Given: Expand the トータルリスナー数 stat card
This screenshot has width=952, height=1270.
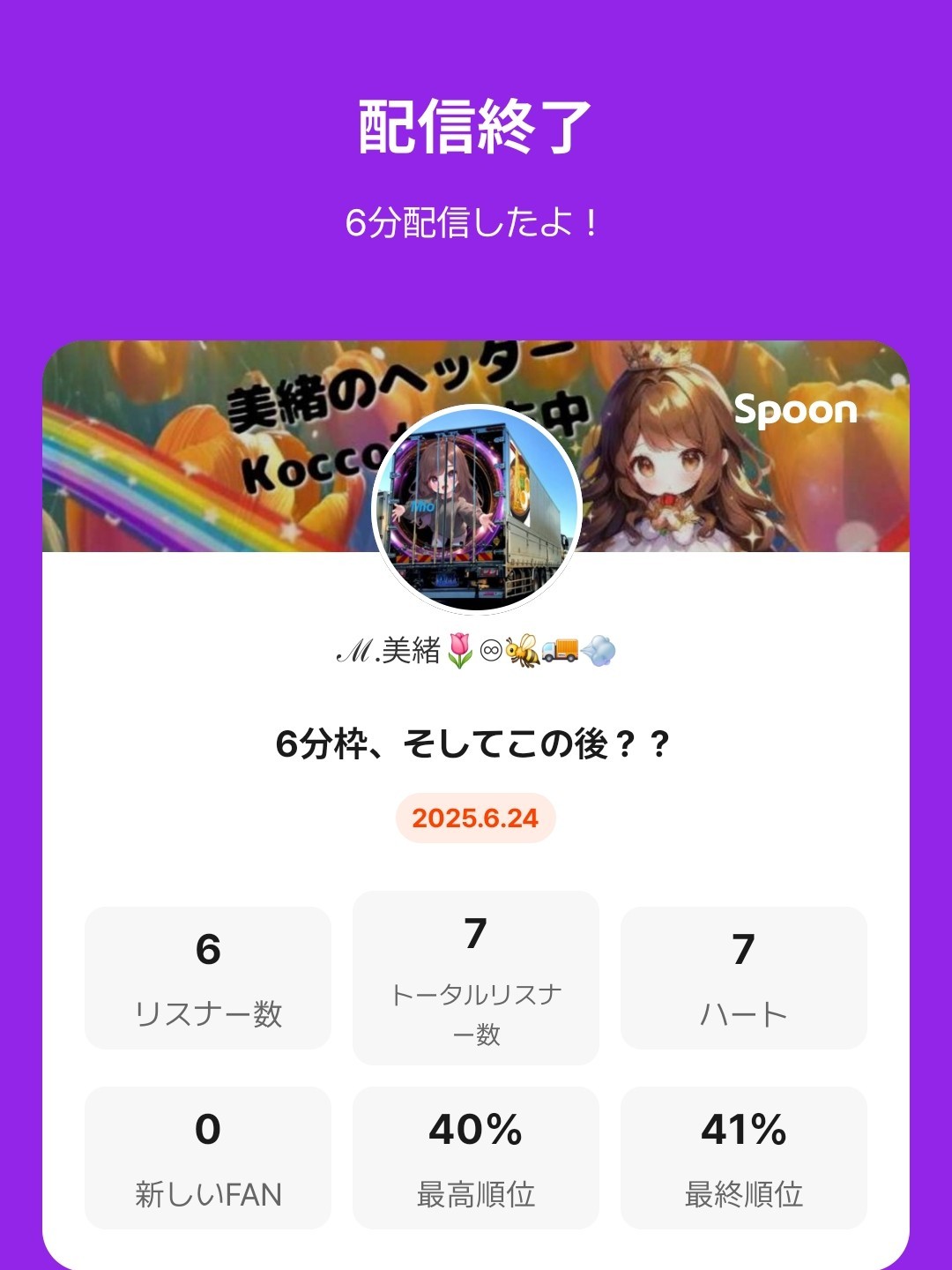Looking at the screenshot, I should coord(475,976).
